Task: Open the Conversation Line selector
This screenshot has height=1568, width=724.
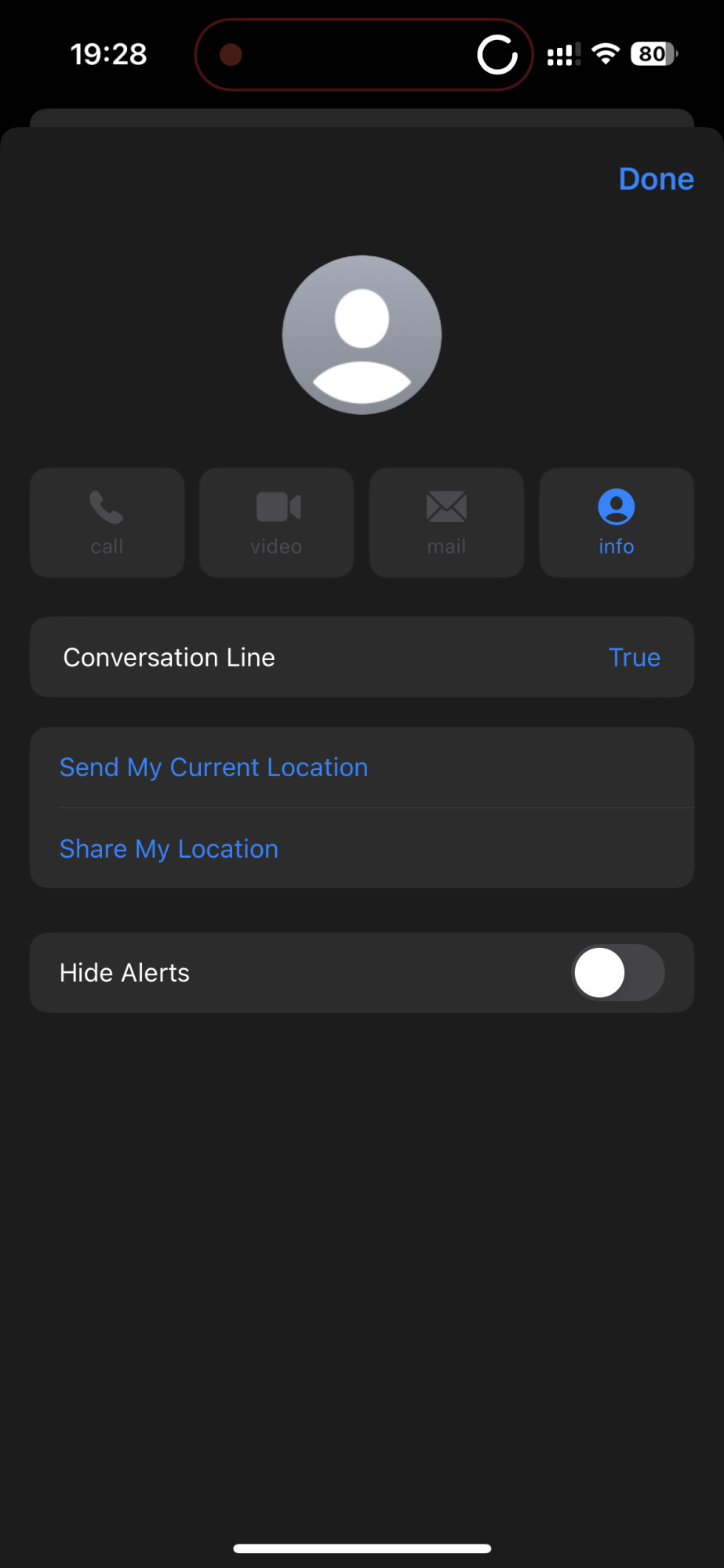Action: click(362, 657)
